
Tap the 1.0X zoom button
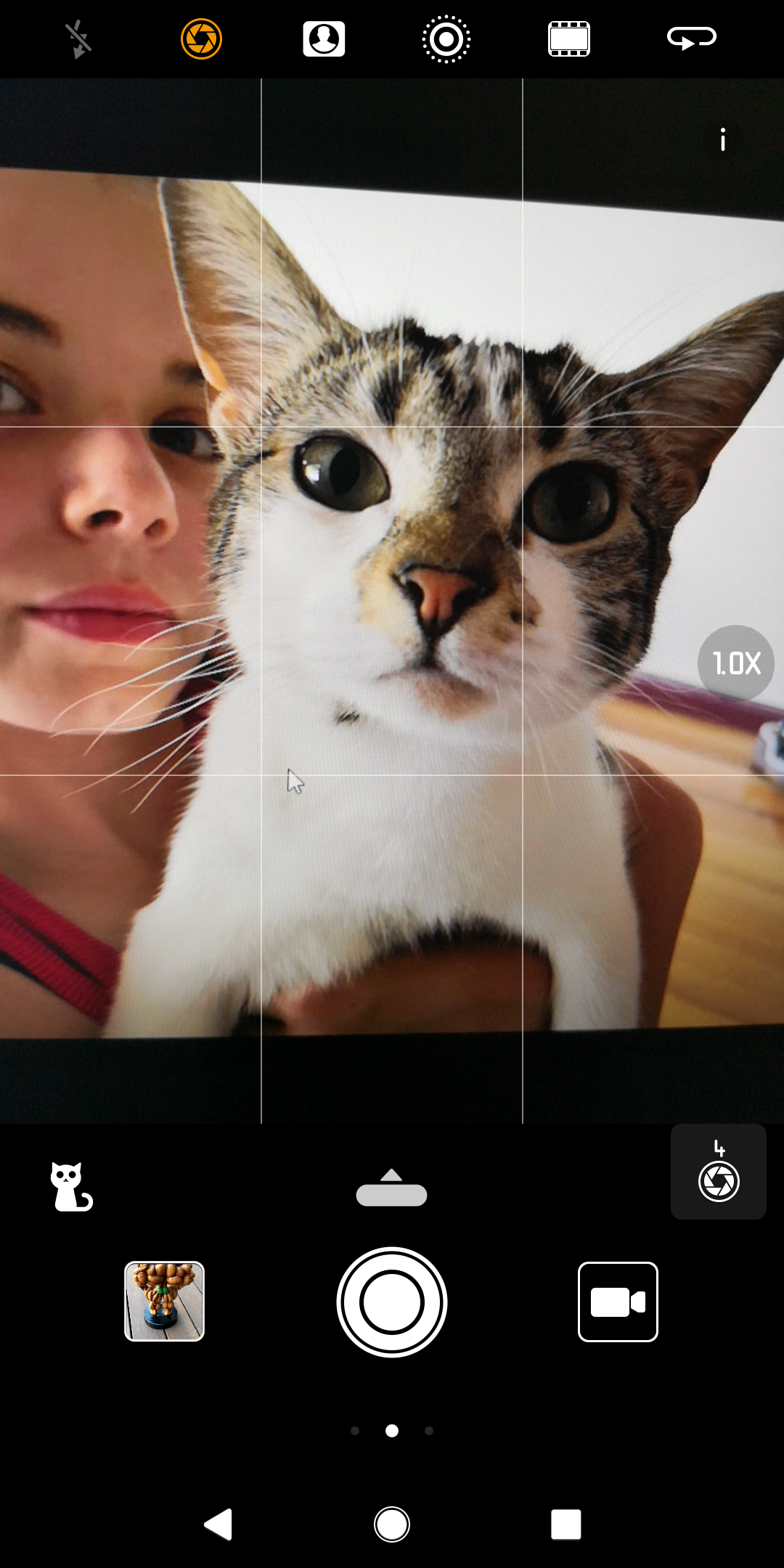pos(736,663)
